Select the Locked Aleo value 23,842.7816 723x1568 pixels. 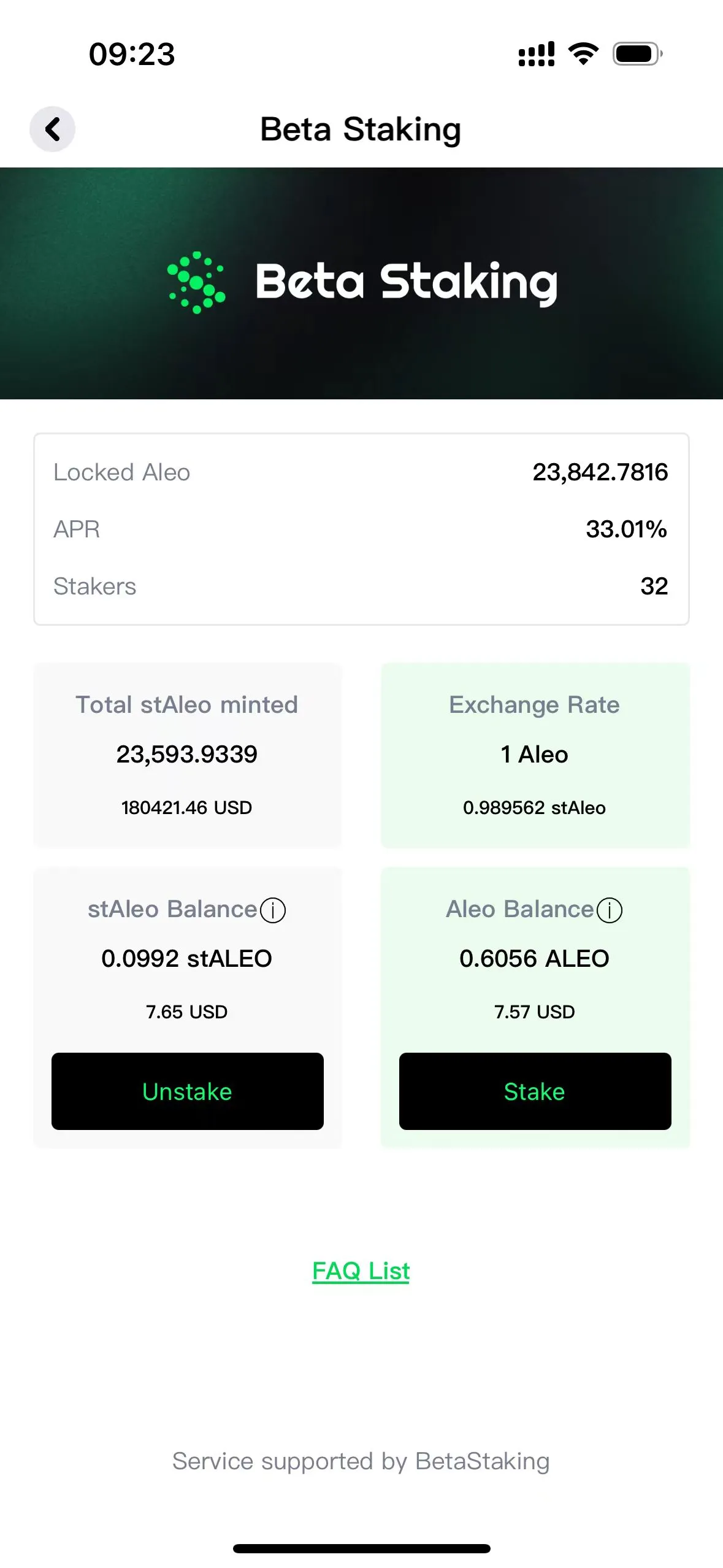pos(600,472)
